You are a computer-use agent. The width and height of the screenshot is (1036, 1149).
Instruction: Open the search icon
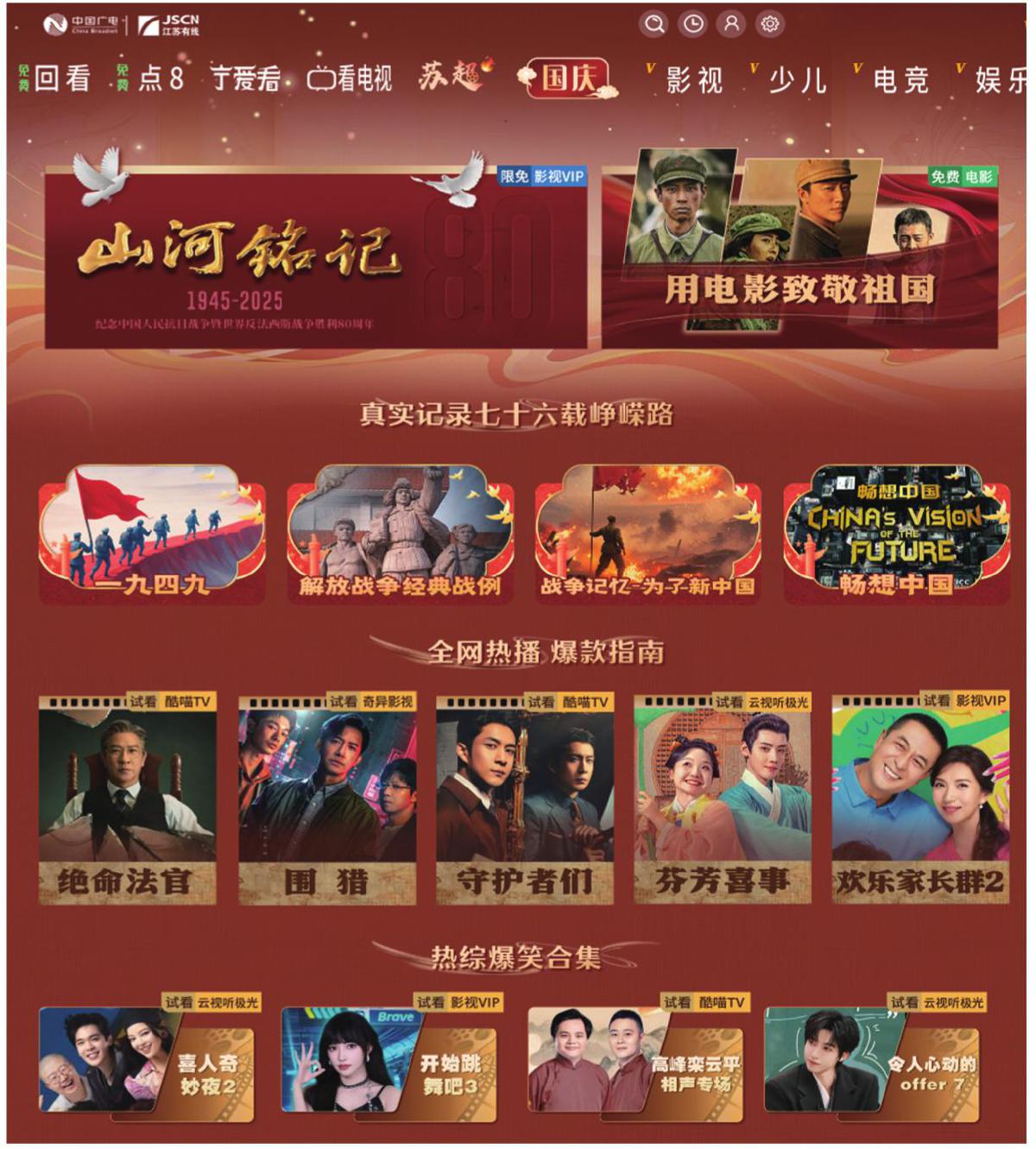pyautogui.click(x=654, y=24)
